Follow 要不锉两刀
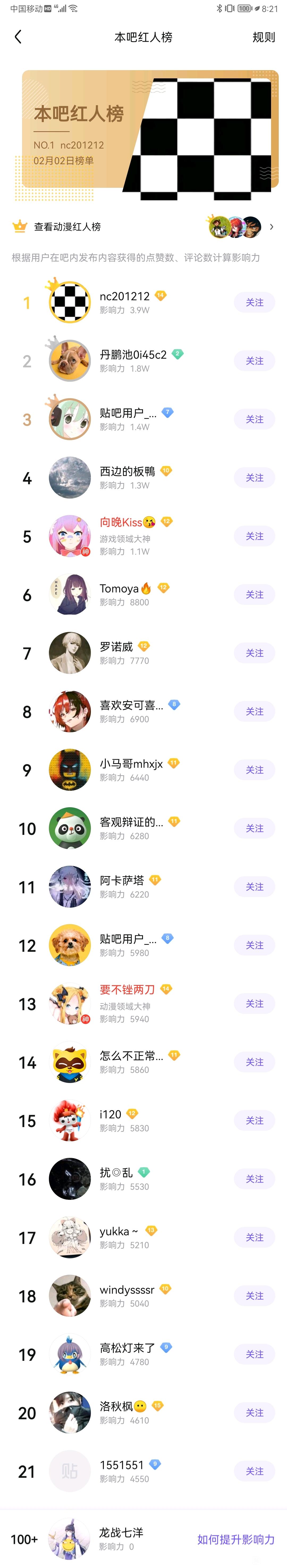287x1568 pixels. point(254,1004)
